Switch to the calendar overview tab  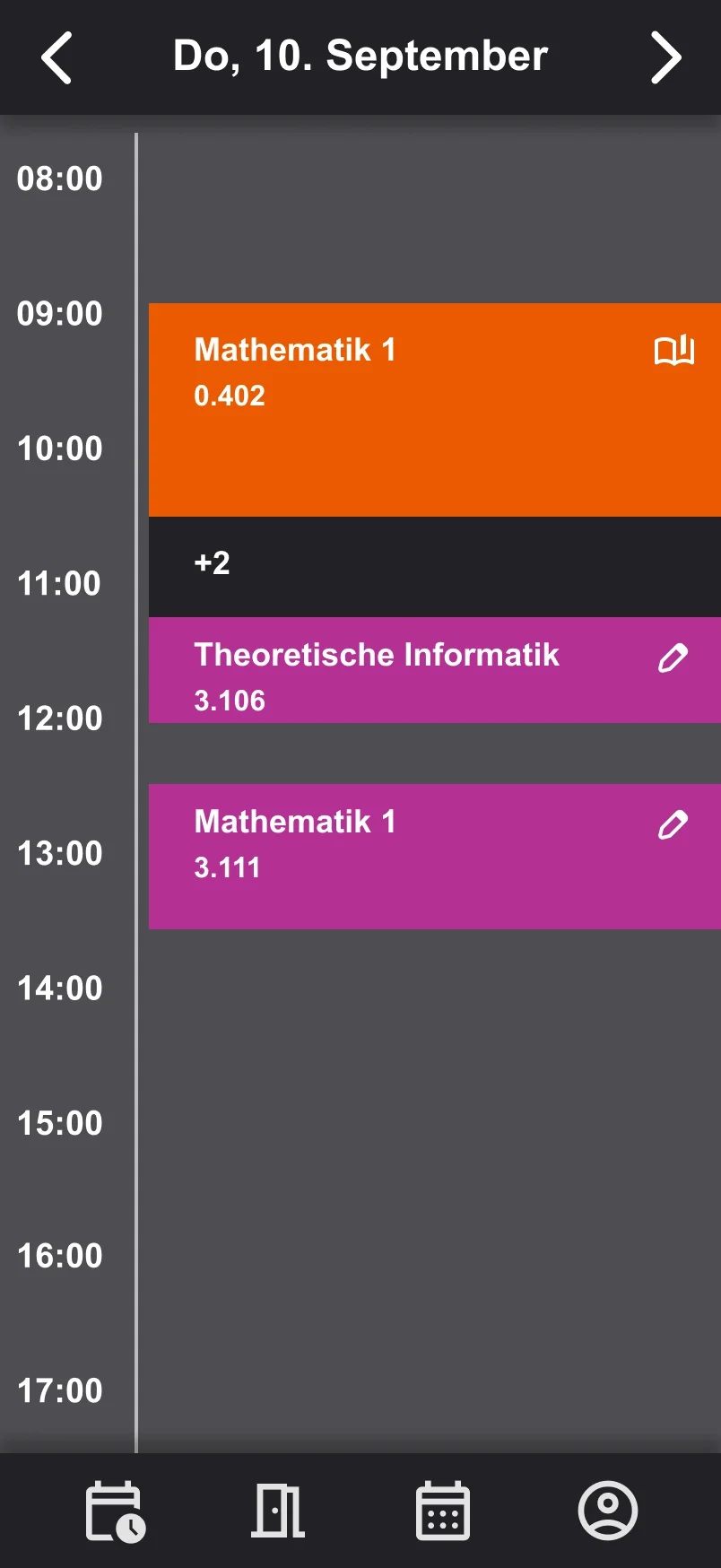[443, 1511]
